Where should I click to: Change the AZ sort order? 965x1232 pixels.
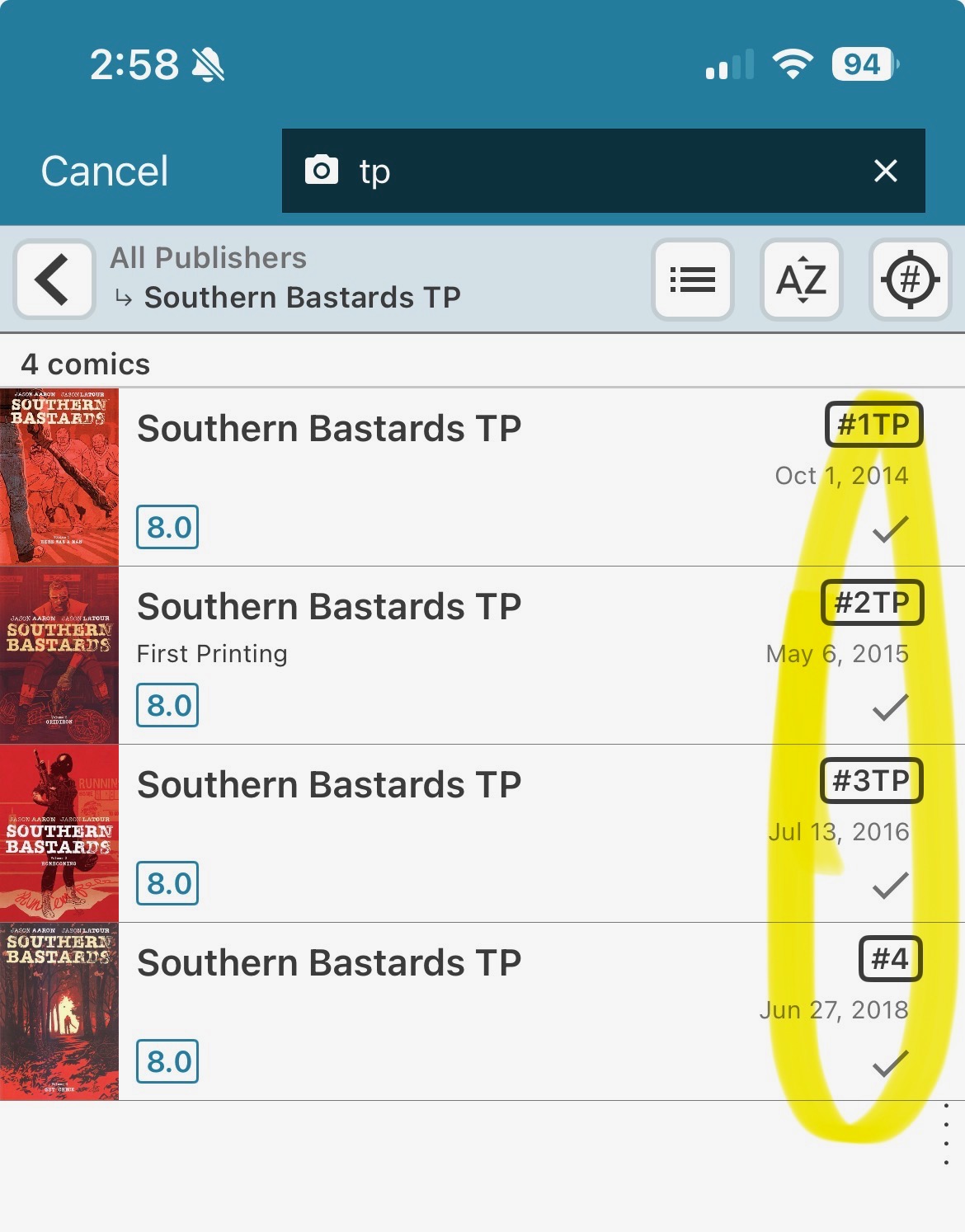[x=801, y=280]
